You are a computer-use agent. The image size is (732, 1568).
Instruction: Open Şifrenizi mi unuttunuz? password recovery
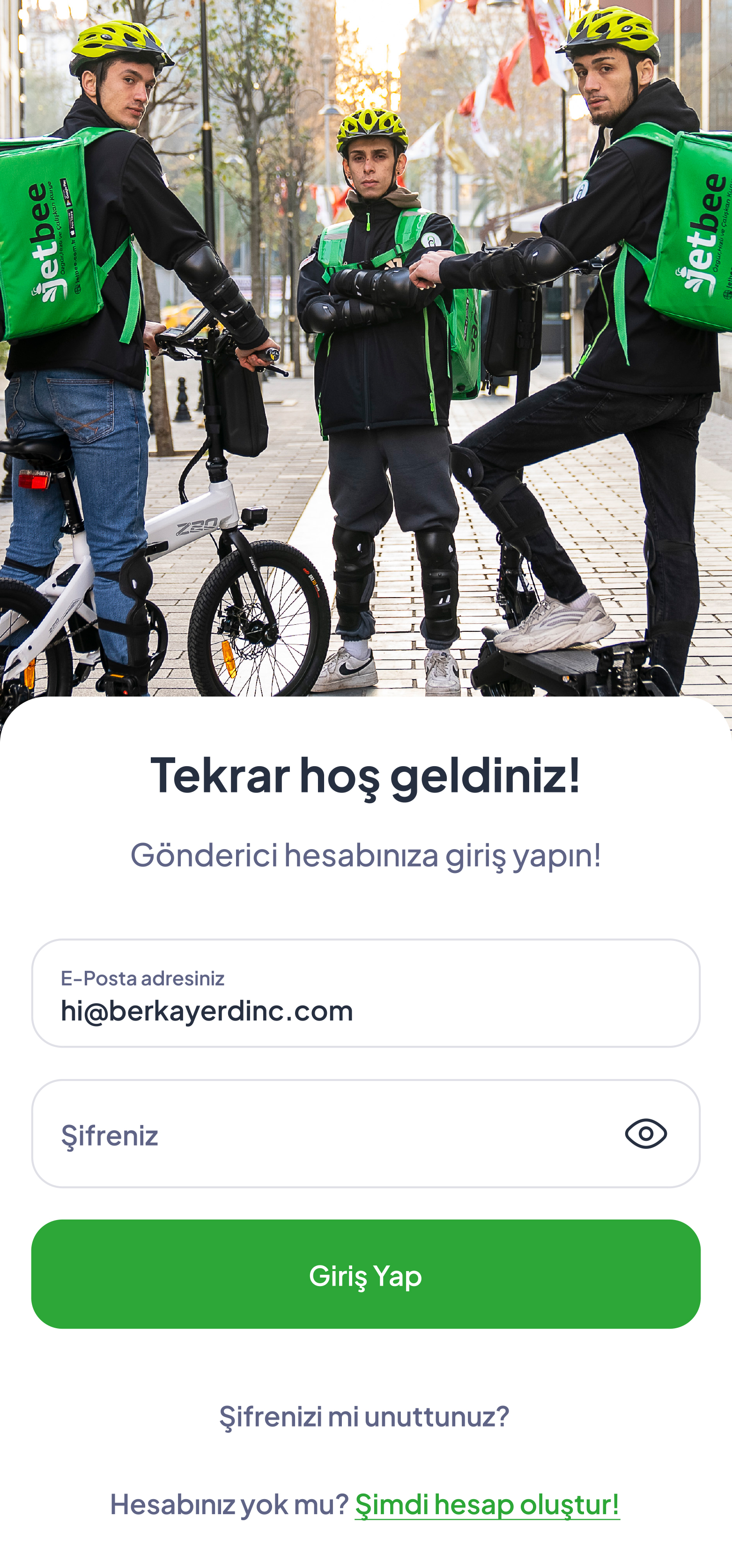tap(364, 1416)
